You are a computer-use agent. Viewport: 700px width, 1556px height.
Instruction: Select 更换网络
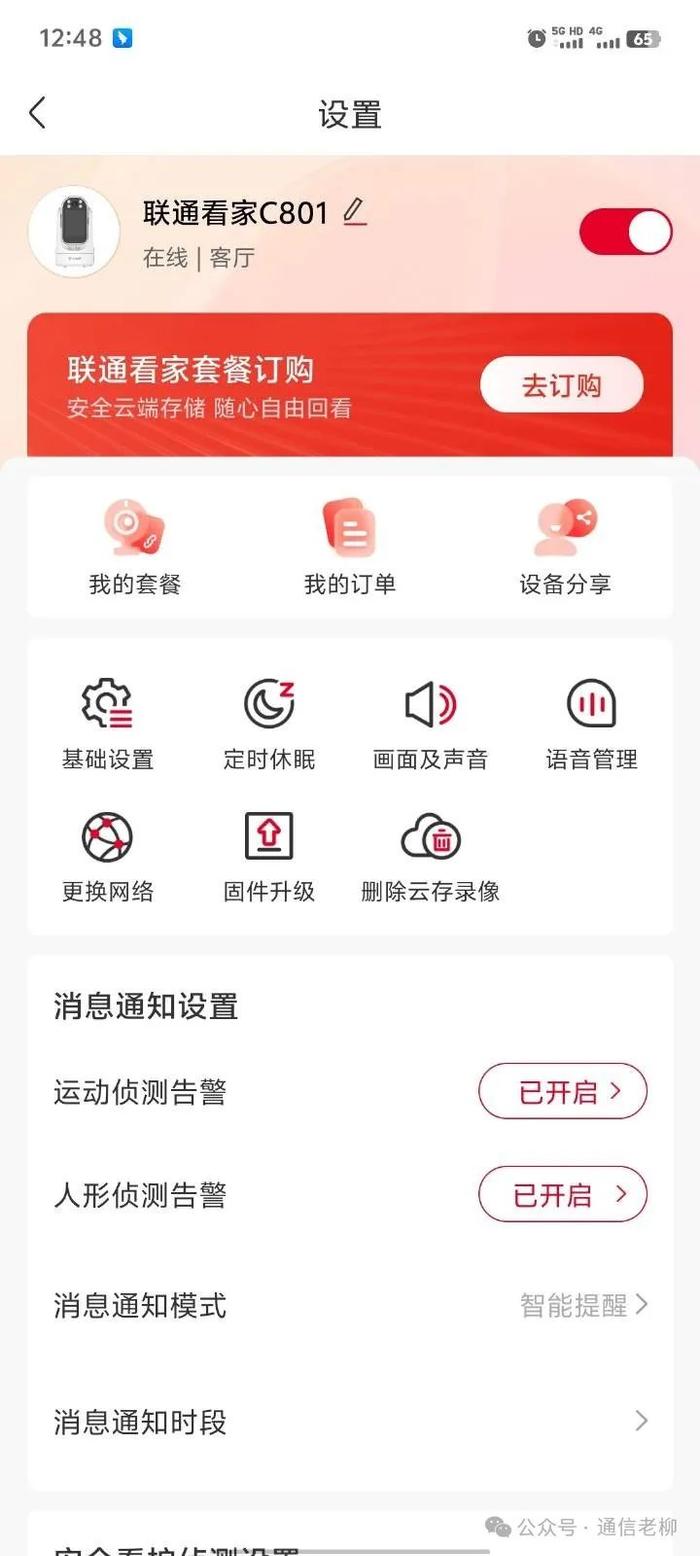(107, 856)
